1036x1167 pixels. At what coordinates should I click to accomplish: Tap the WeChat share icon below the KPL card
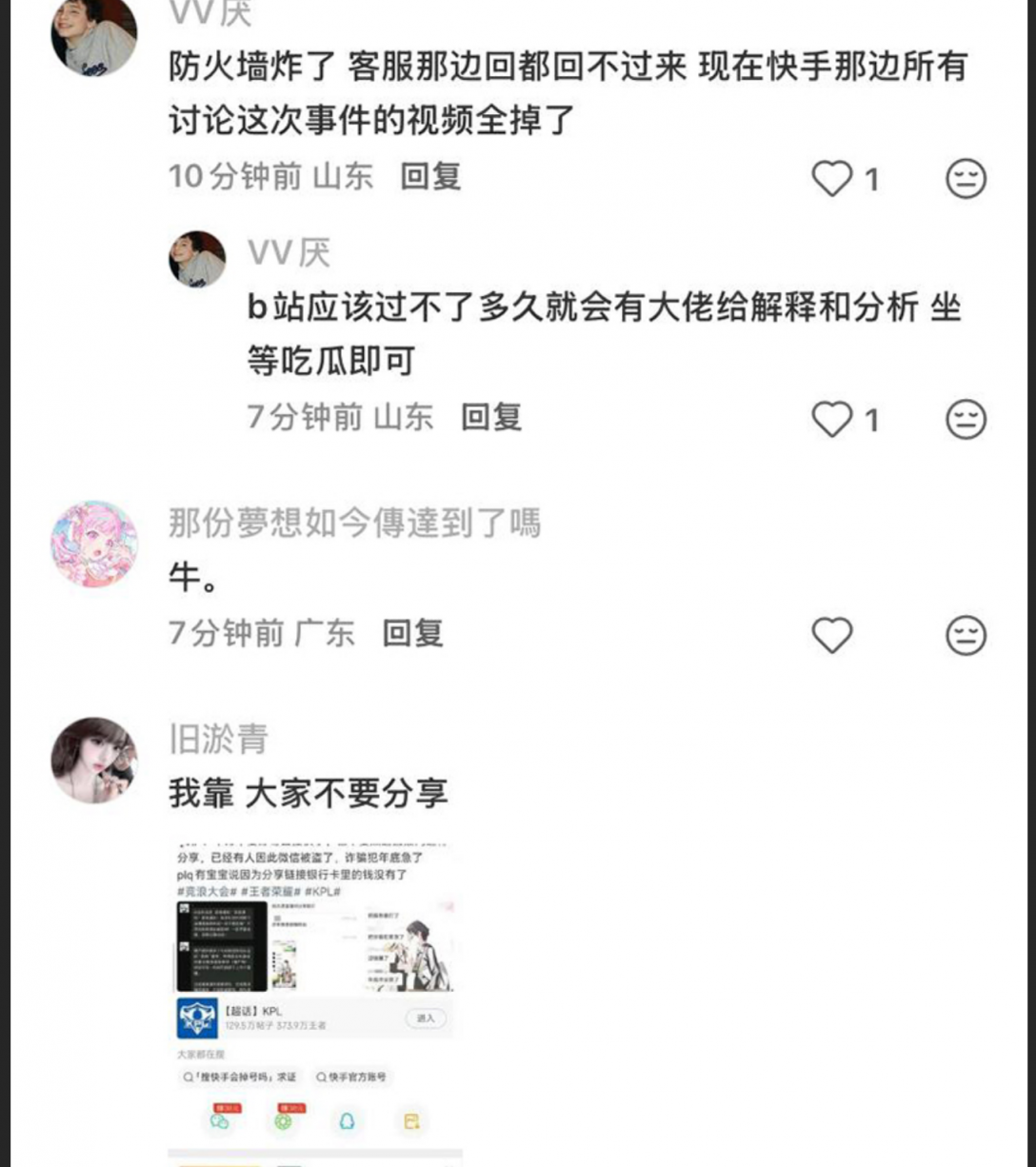click(220, 1122)
